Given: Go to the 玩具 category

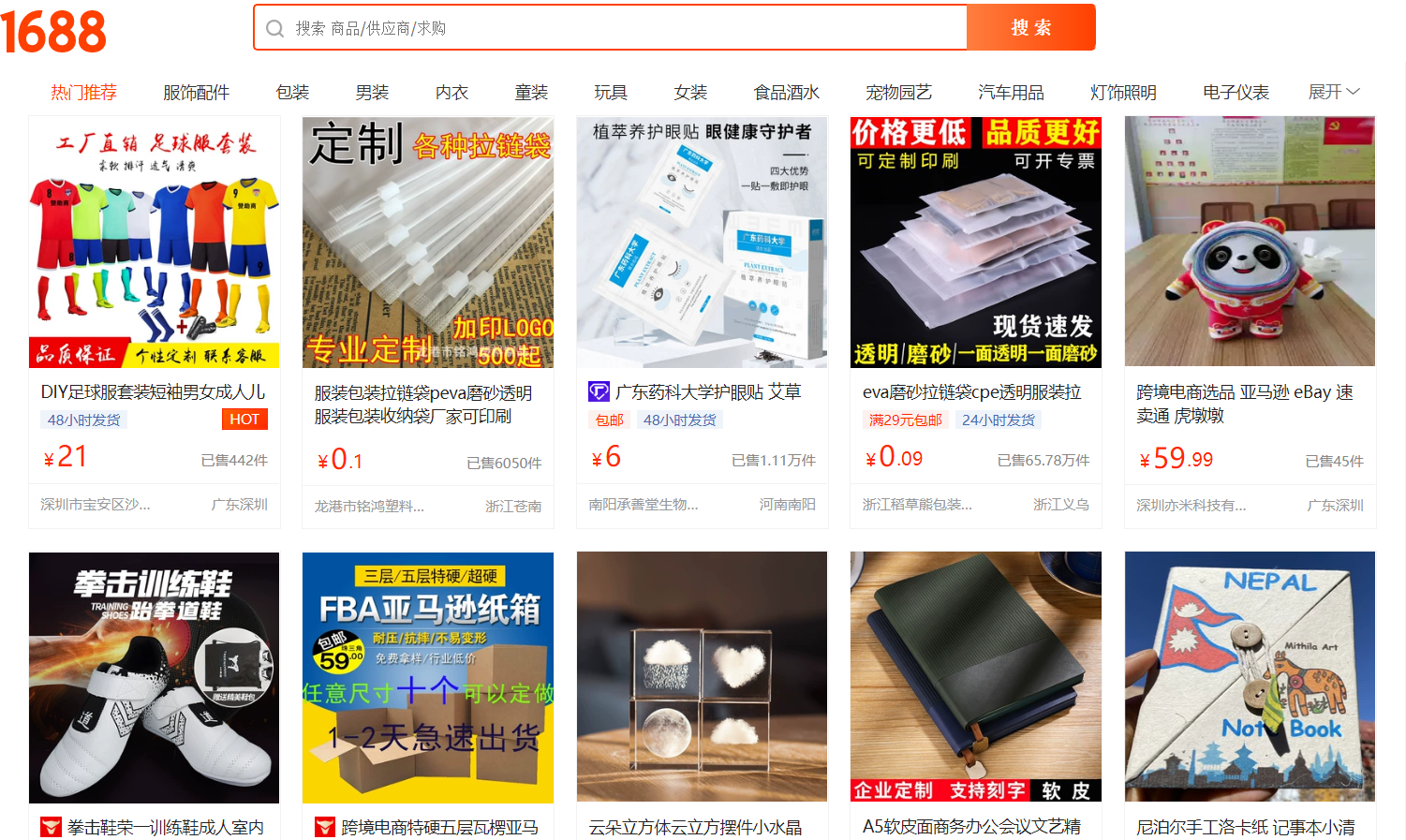Looking at the screenshot, I should pyautogui.click(x=611, y=93).
